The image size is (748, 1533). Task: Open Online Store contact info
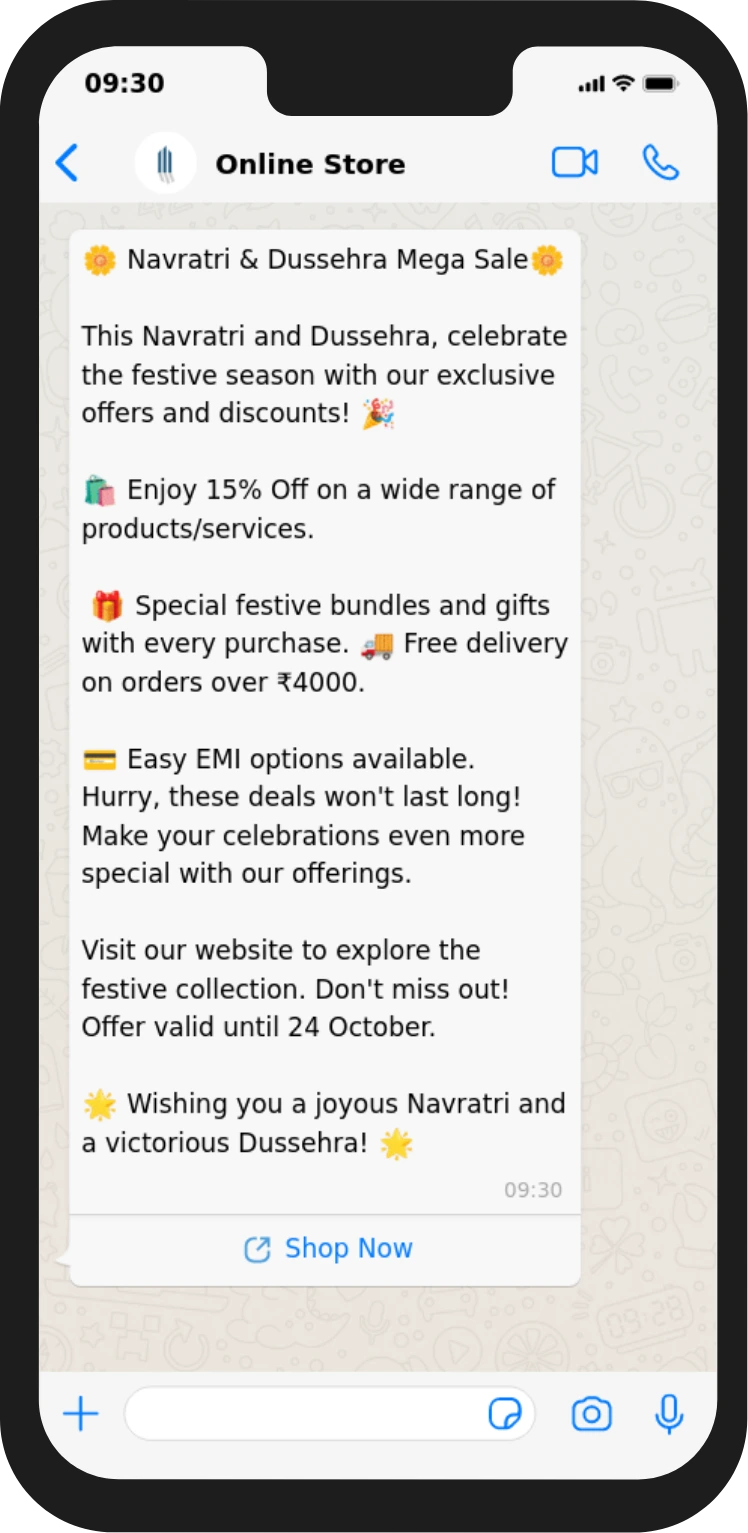(310, 164)
